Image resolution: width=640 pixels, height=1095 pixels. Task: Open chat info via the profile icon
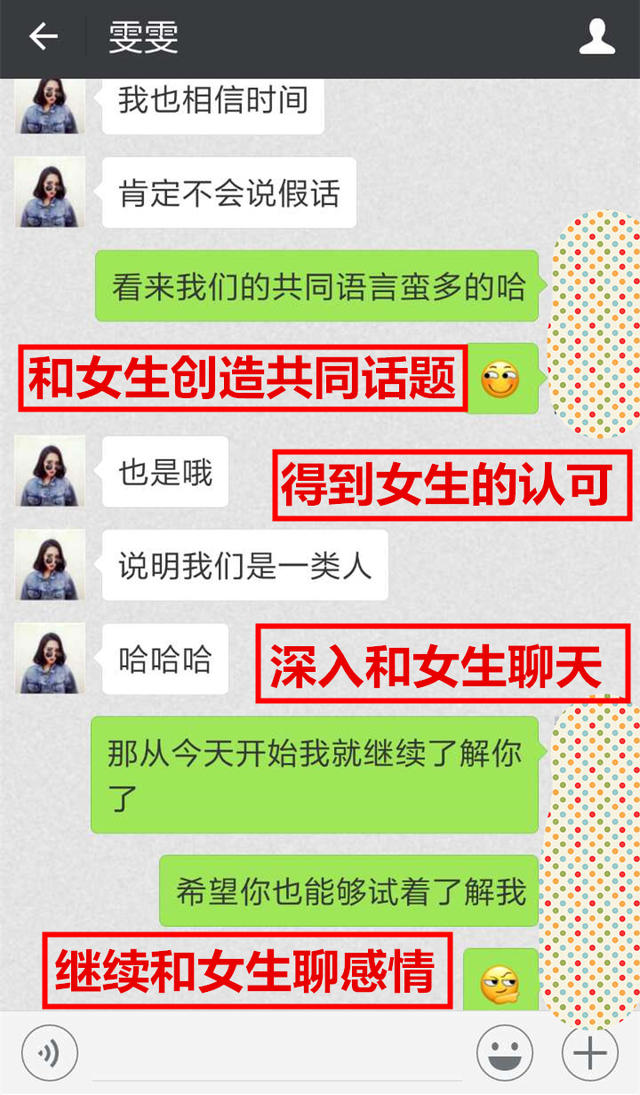click(x=597, y=38)
